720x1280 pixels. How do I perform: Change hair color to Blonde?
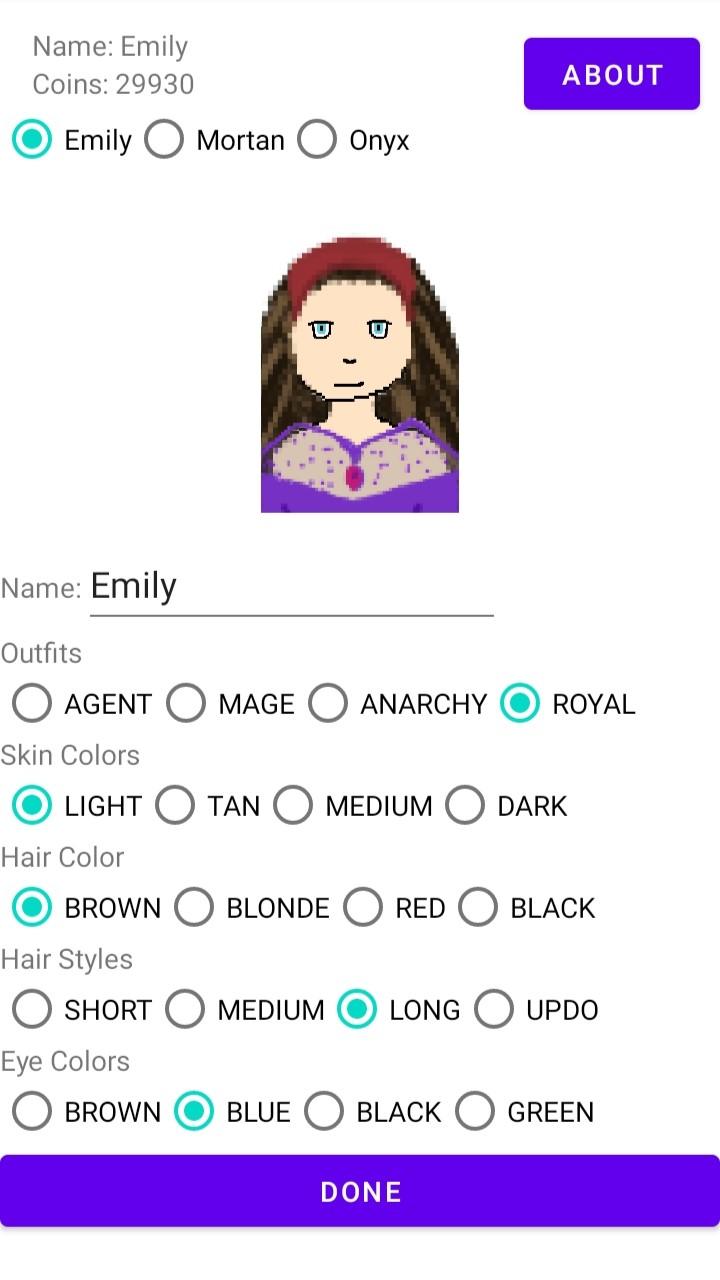tap(252, 908)
